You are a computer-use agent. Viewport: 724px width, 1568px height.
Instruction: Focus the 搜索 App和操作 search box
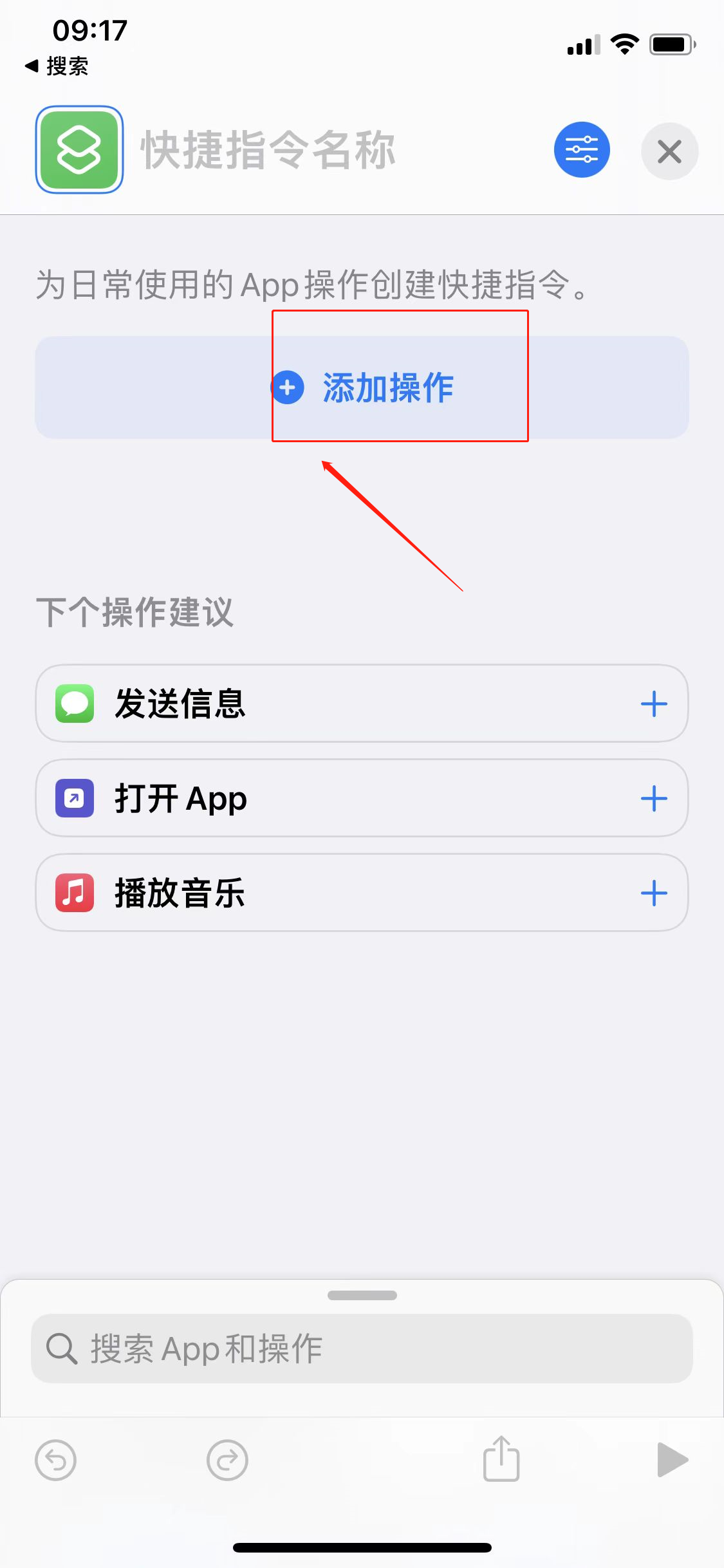(362, 1349)
